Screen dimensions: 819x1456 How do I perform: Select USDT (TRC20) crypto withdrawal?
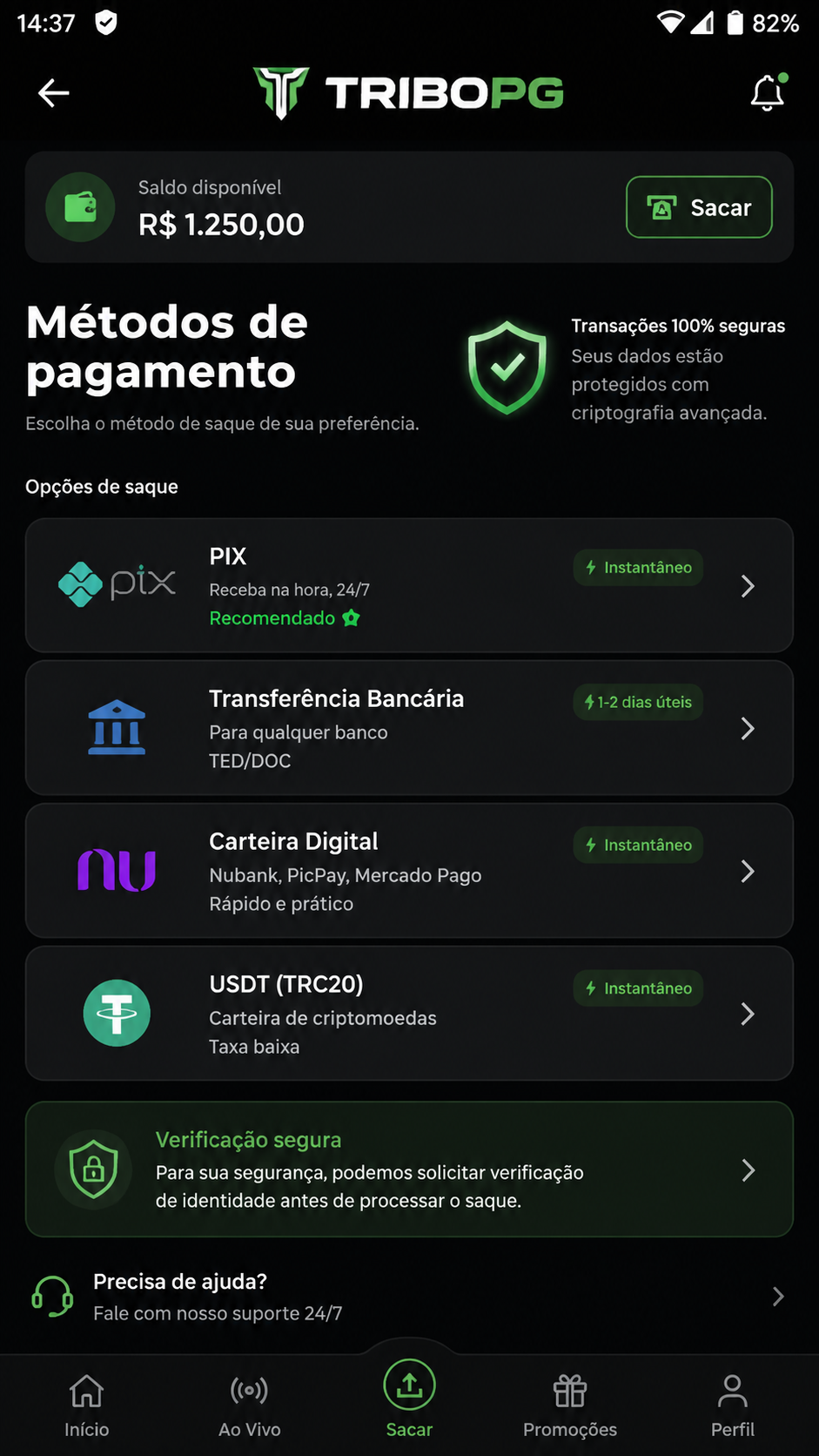[409, 1014]
